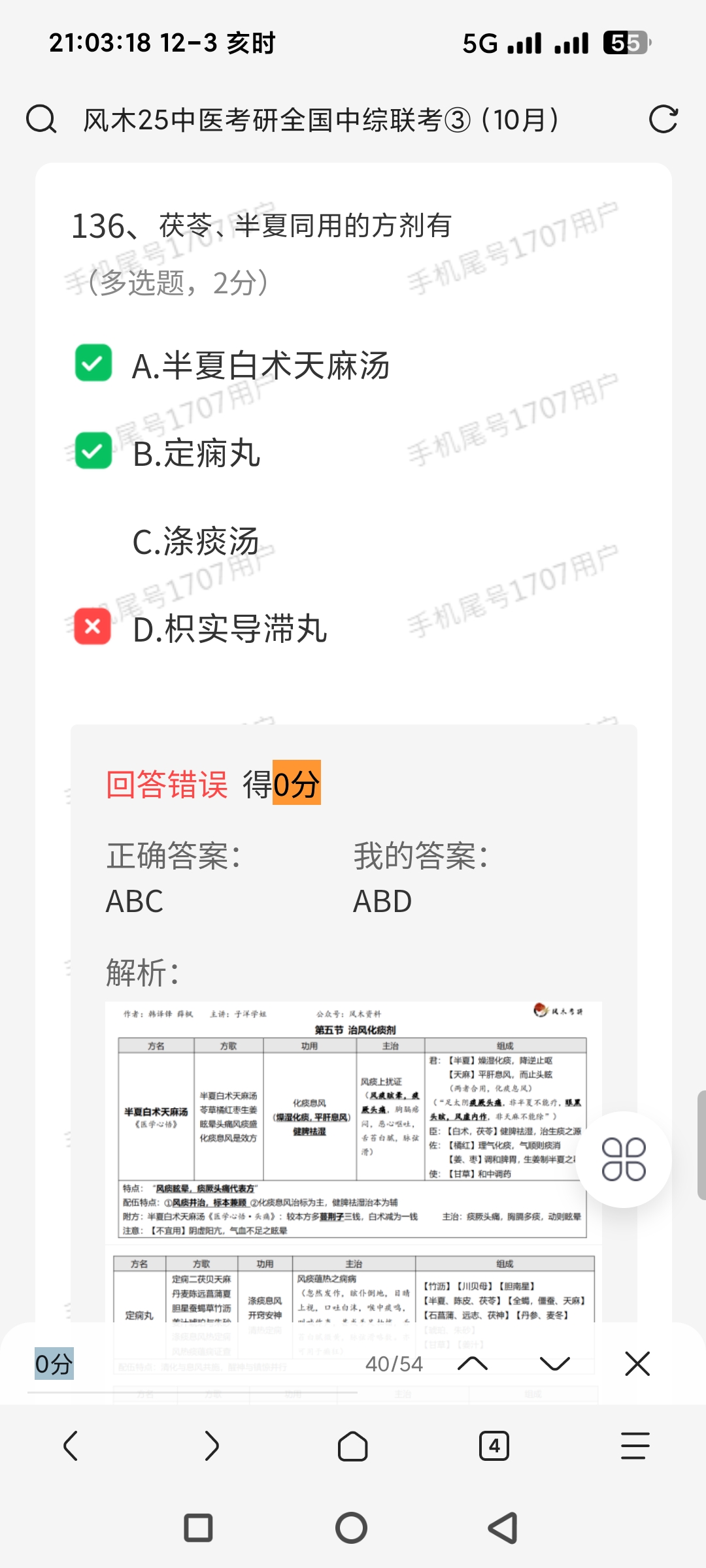Select option A.半夏白术天麻汤

(260, 365)
